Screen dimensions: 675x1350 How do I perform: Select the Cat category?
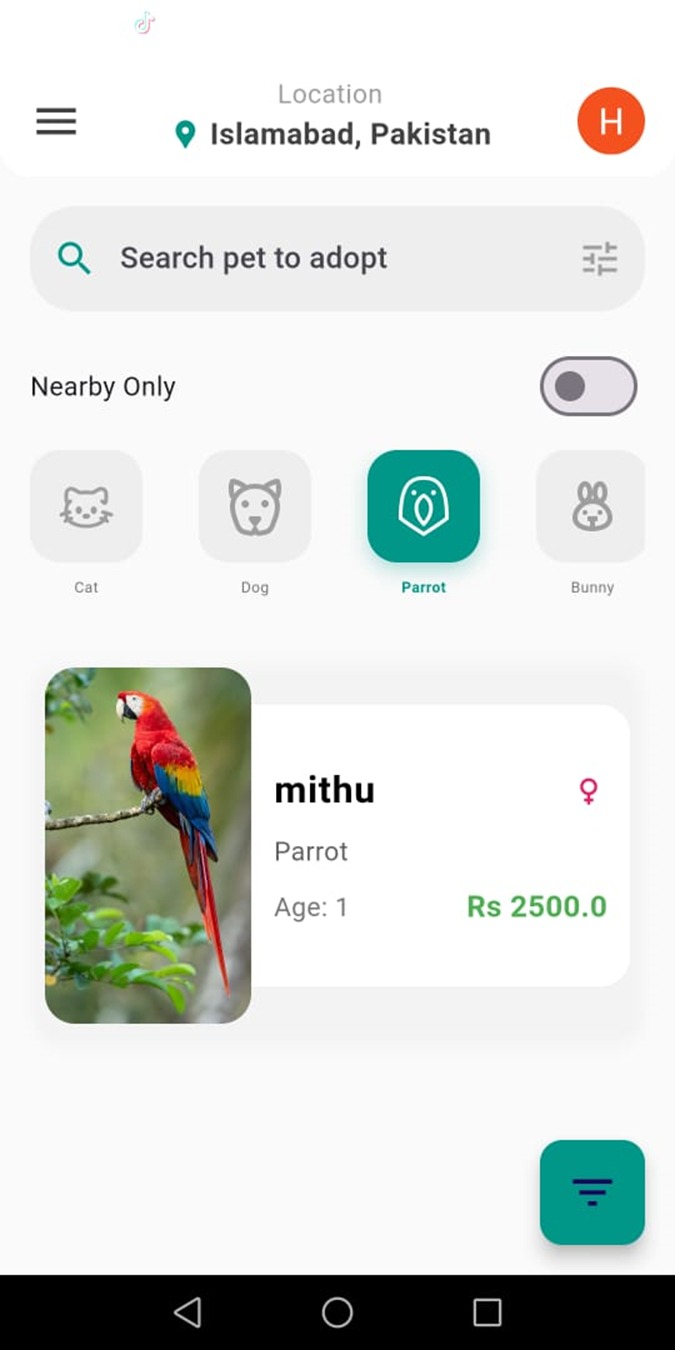(86, 506)
